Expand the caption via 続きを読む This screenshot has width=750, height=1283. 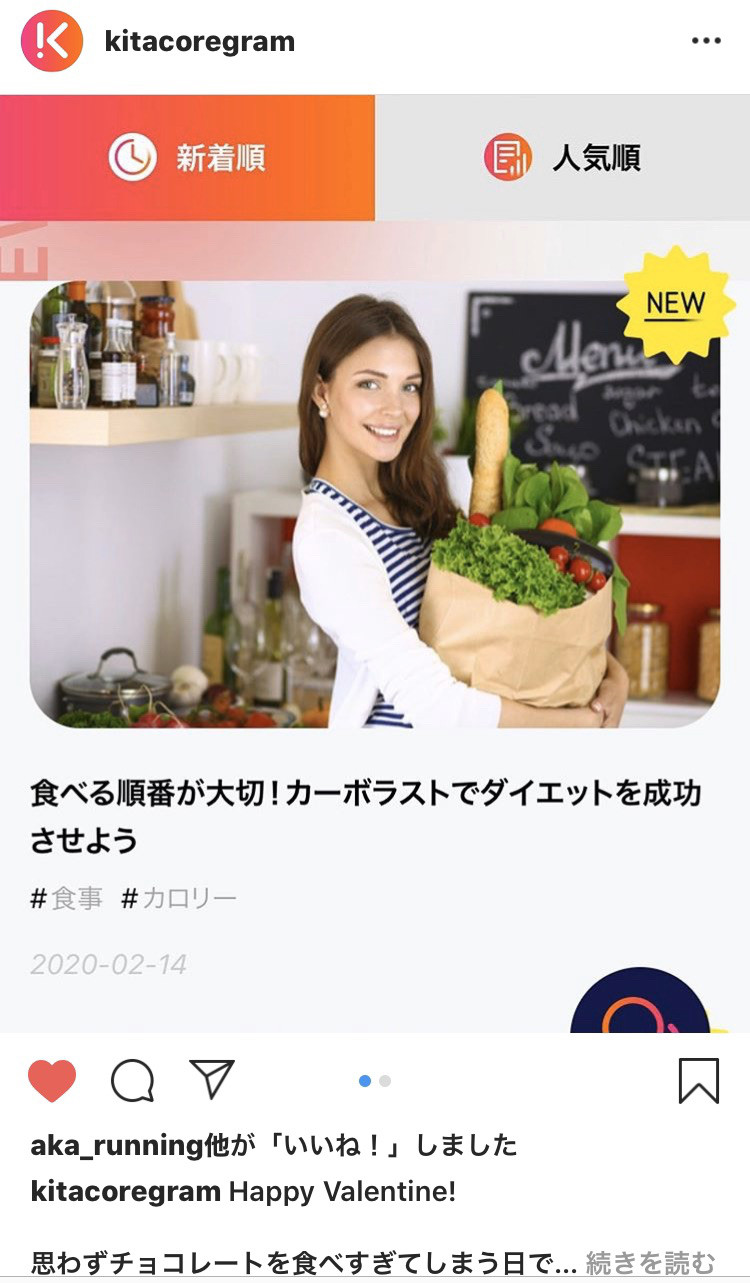click(650, 1262)
